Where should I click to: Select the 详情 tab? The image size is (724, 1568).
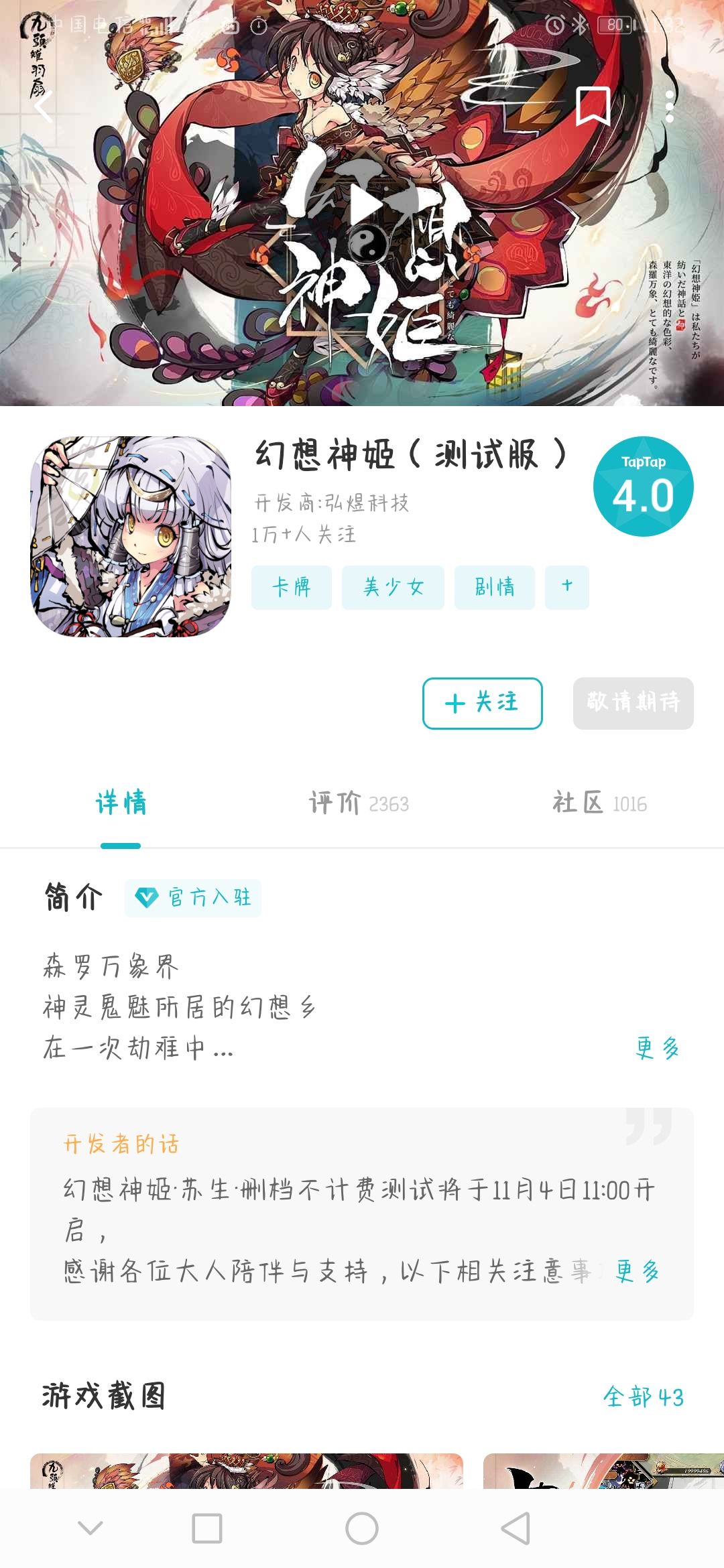pos(121,803)
